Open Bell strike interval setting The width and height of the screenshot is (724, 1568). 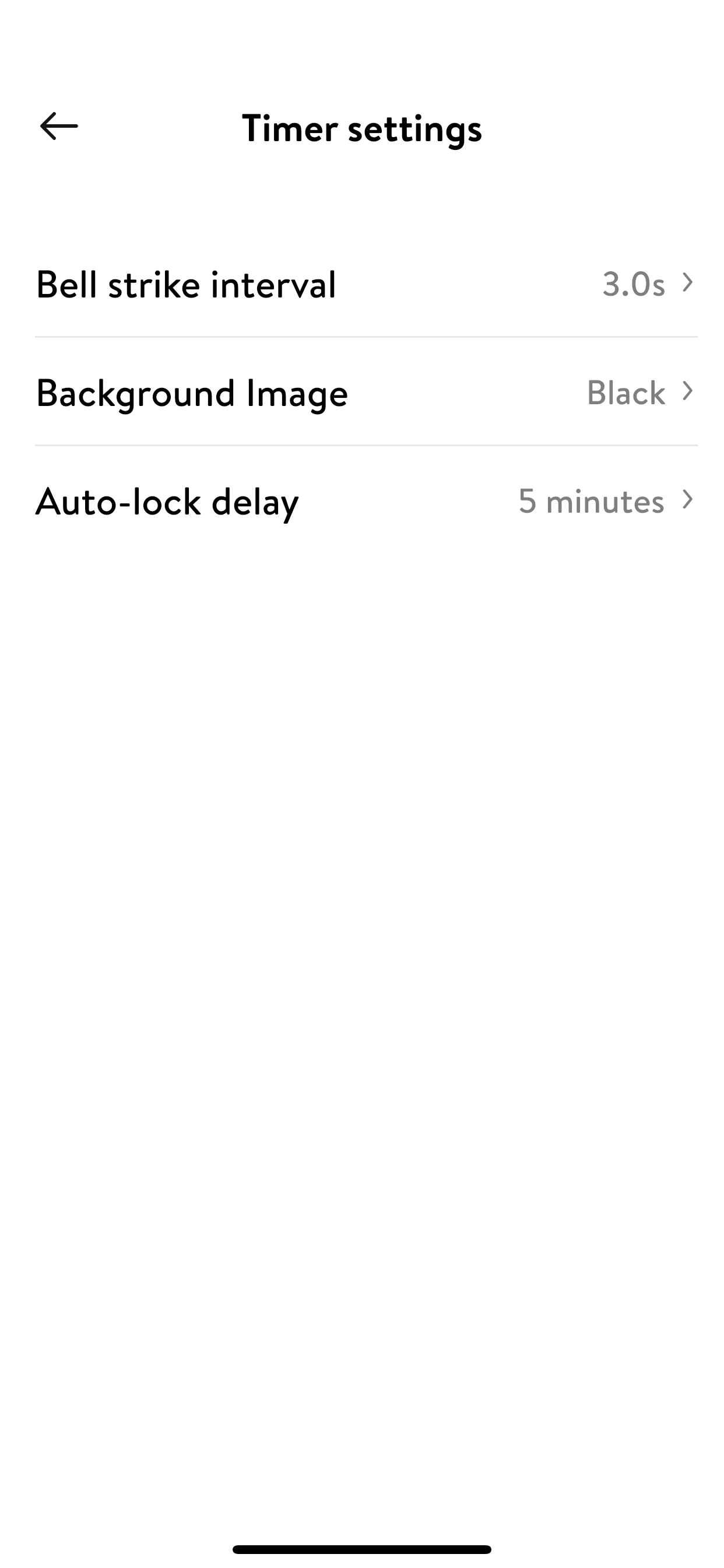coord(365,283)
